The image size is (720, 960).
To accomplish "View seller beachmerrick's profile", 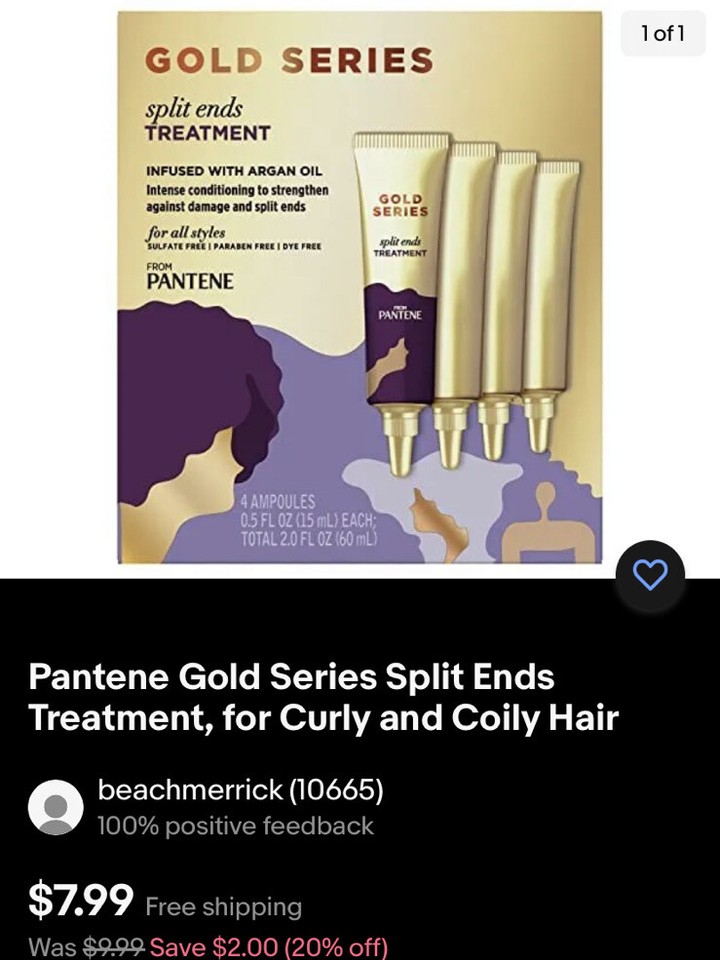I will 240,790.
